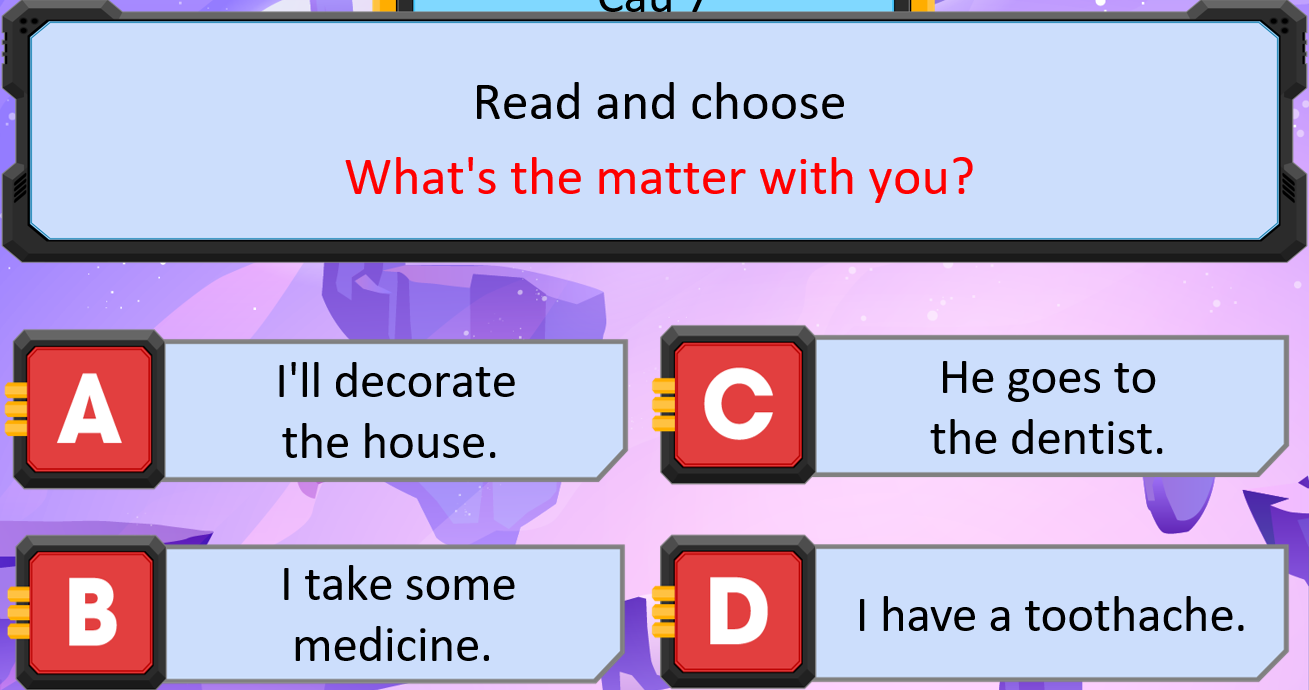Answer with D: I have a toothache

[1049, 613]
